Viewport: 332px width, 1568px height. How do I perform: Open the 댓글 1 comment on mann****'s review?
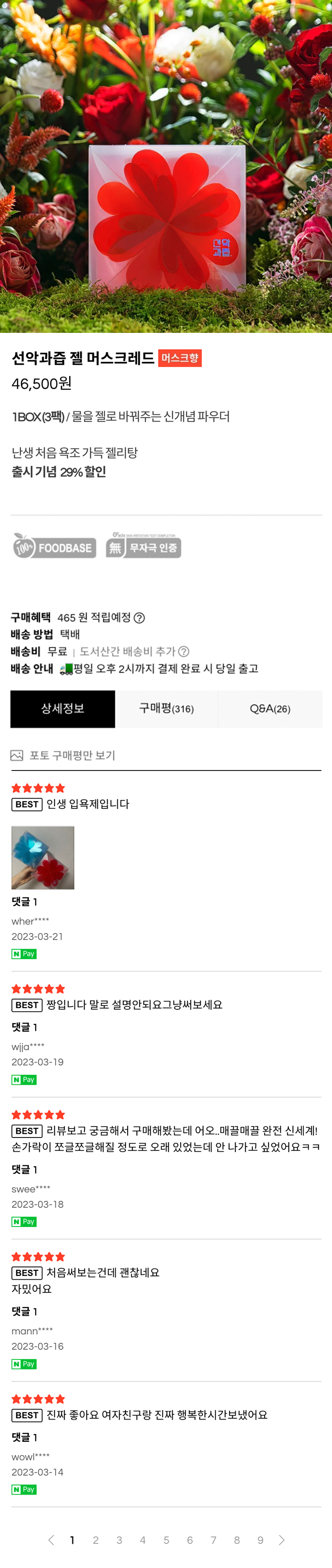tap(24, 1311)
